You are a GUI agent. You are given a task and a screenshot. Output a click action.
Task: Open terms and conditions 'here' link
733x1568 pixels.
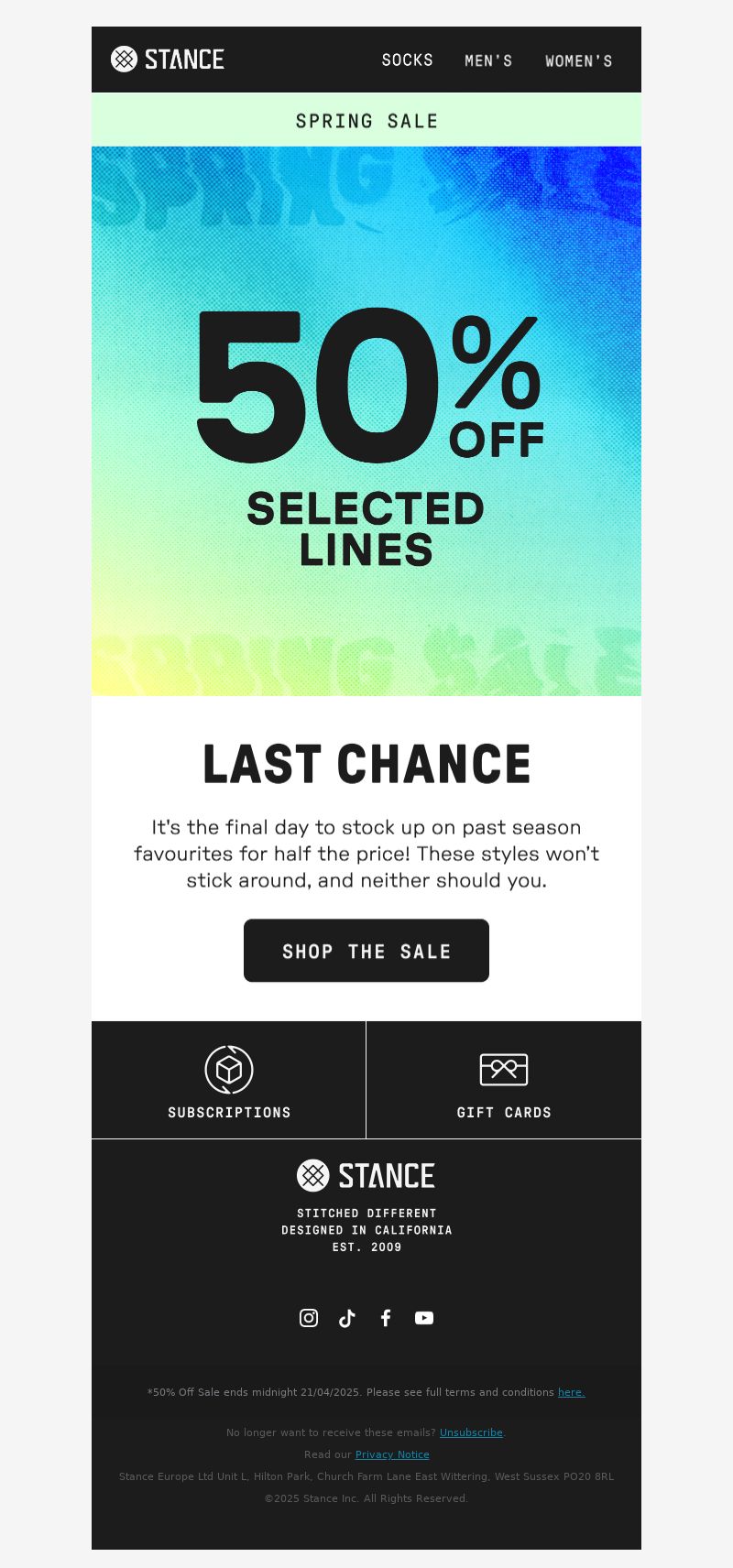tap(571, 1392)
